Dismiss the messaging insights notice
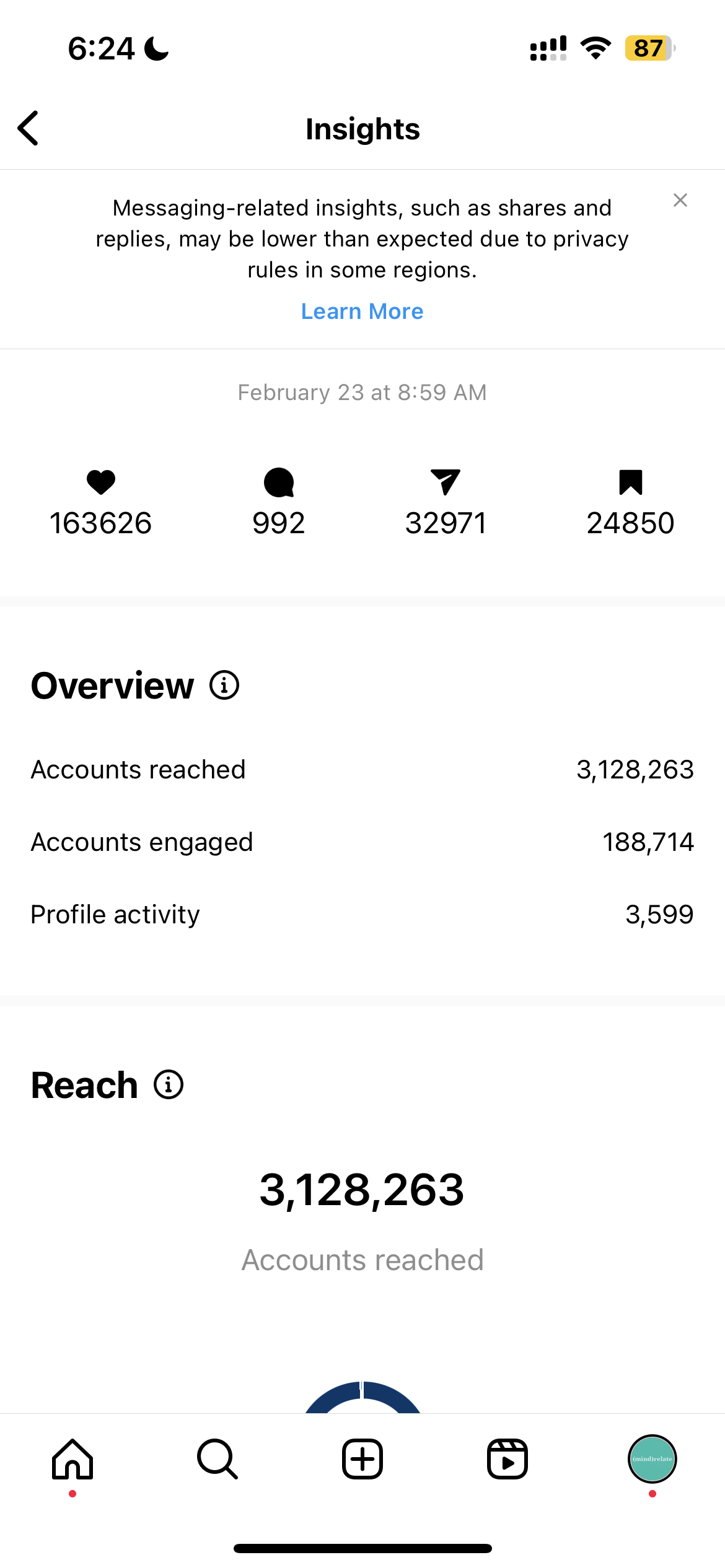725x1568 pixels. pos(680,200)
